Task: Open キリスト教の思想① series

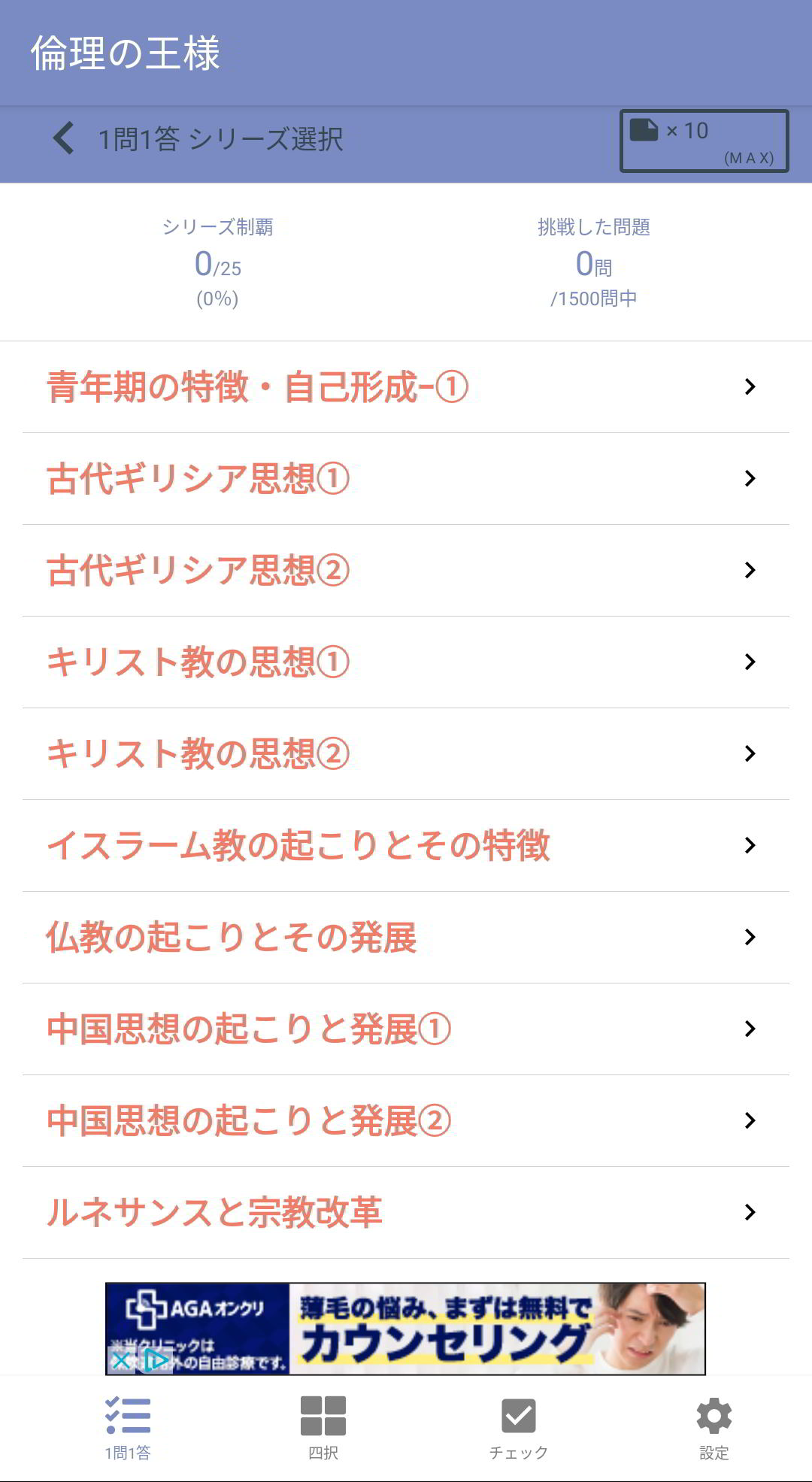Action: coord(406,662)
